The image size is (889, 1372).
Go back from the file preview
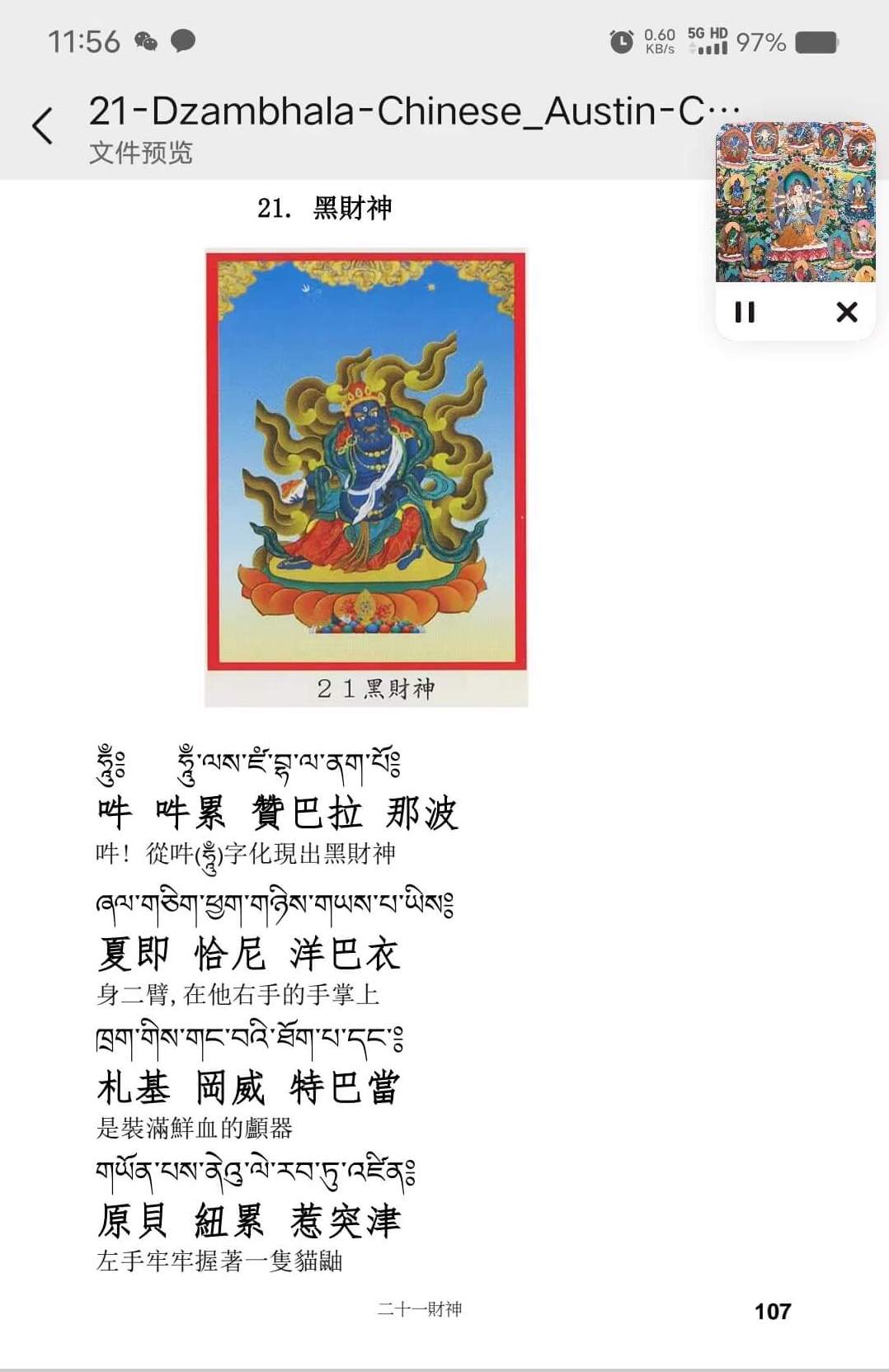[43, 126]
